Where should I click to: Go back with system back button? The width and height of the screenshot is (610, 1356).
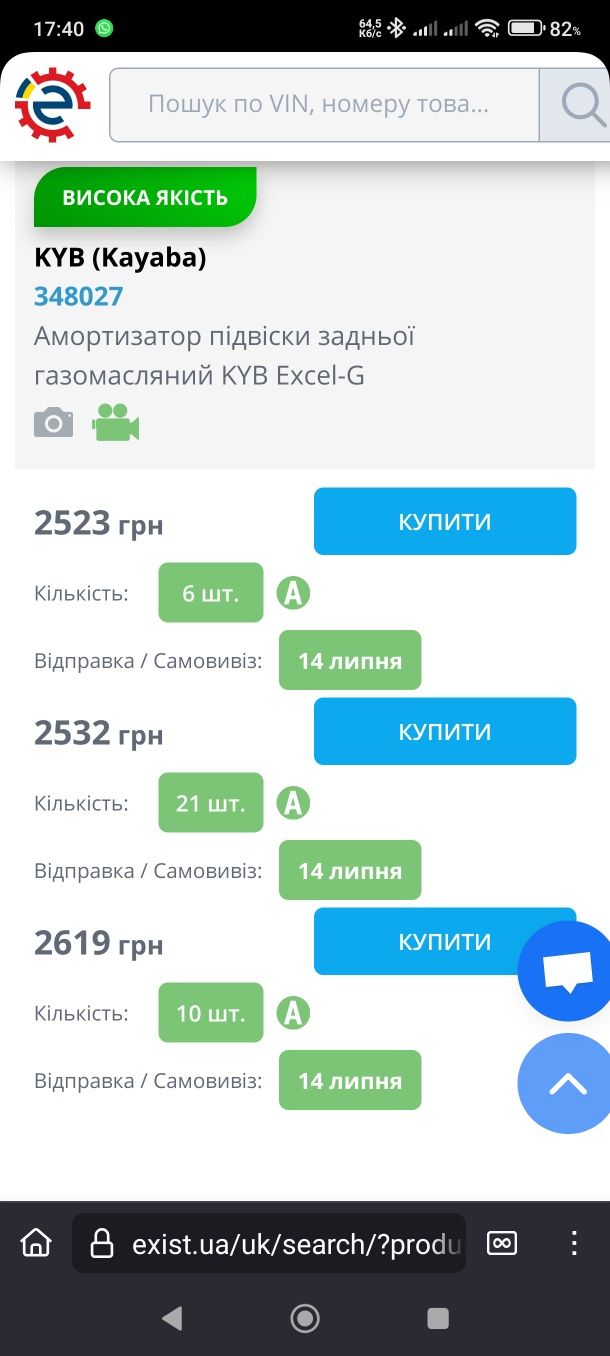[x=172, y=1318]
